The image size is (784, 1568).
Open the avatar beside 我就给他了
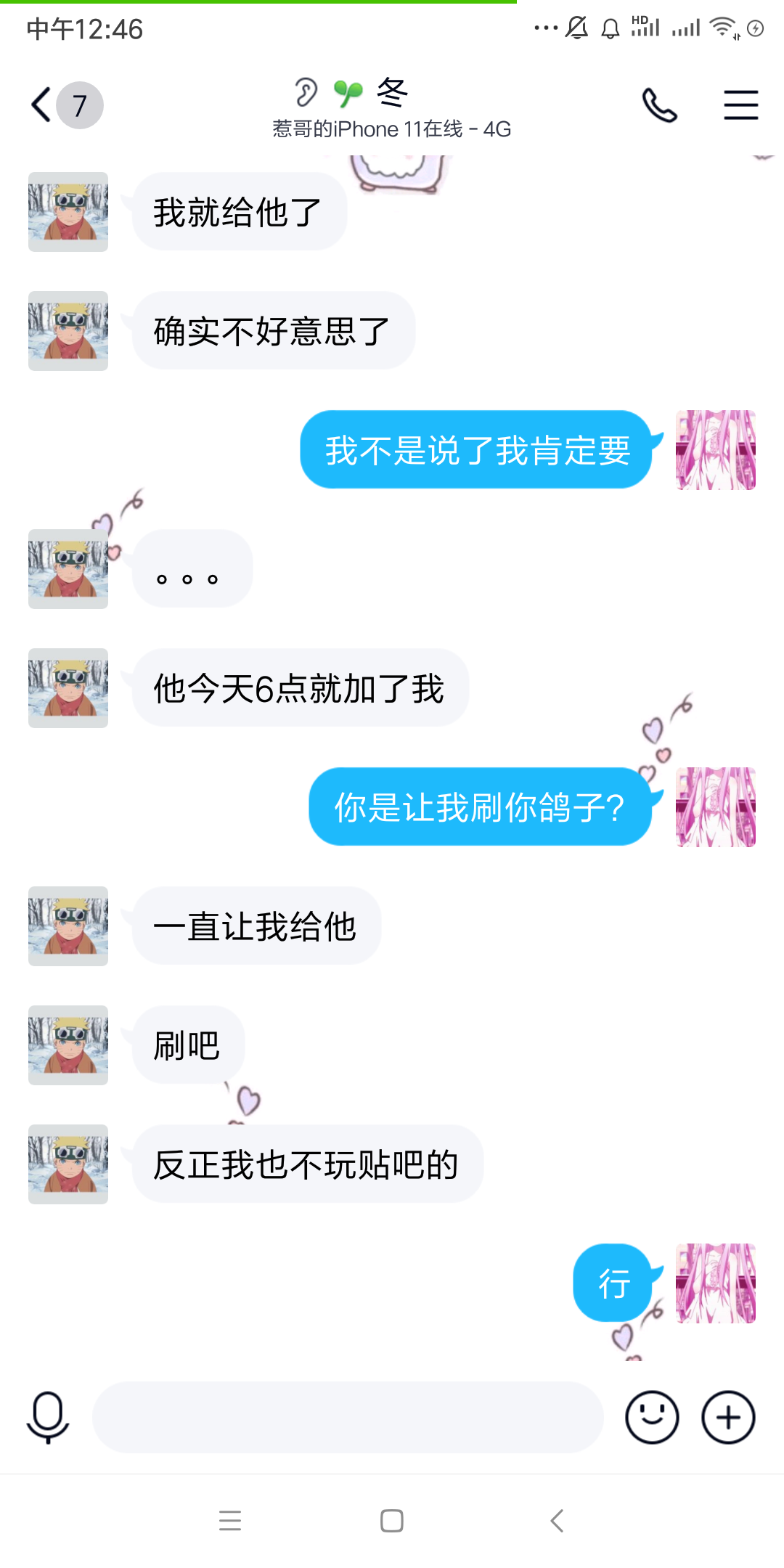68,212
